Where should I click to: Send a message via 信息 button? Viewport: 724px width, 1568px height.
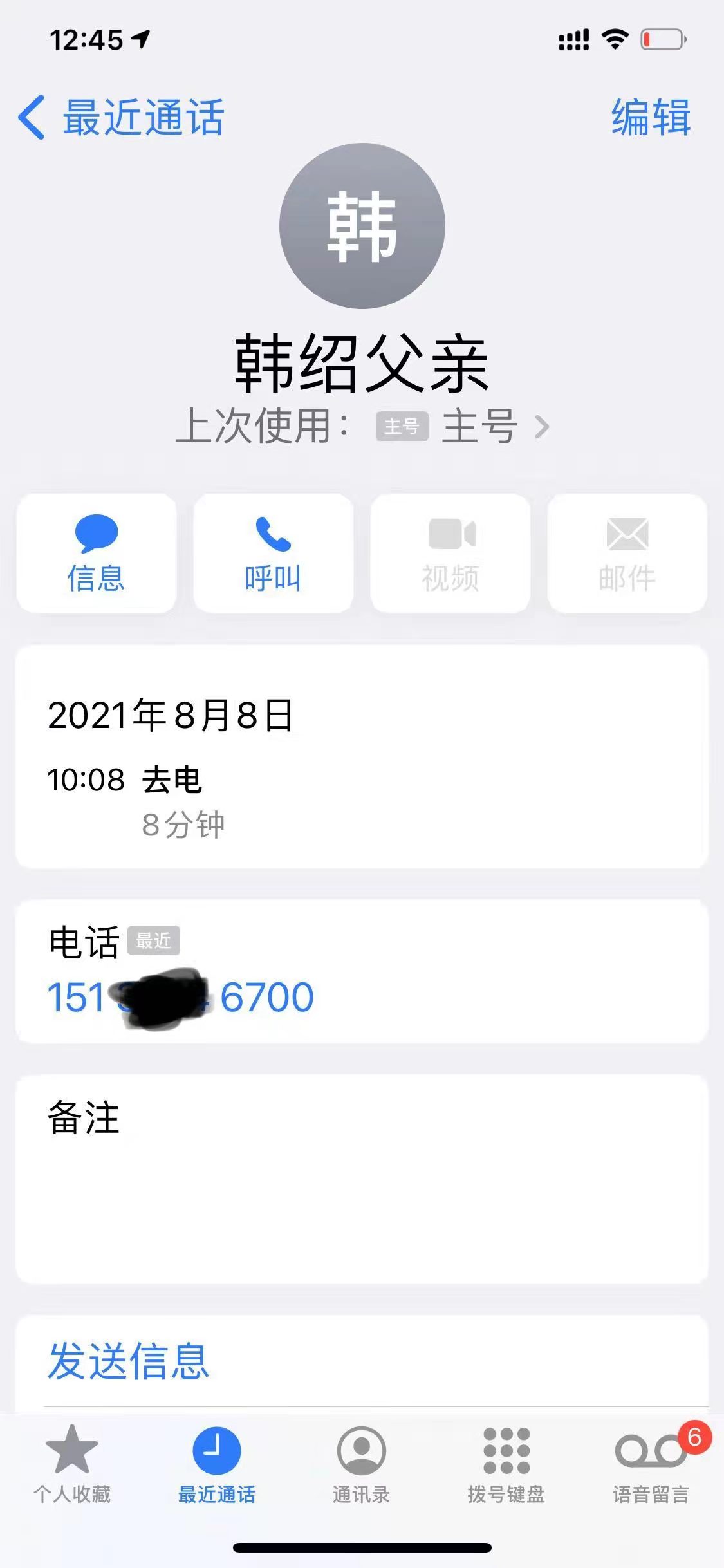click(x=97, y=553)
